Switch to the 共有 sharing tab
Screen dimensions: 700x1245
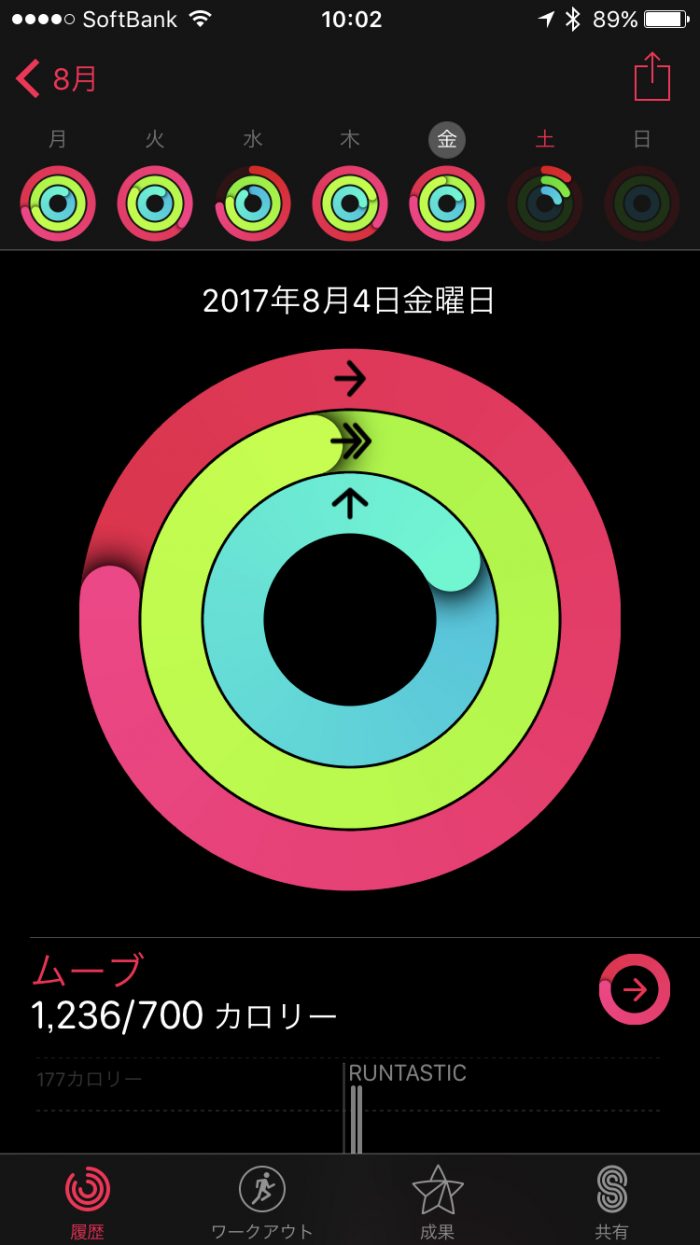coord(611,1200)
